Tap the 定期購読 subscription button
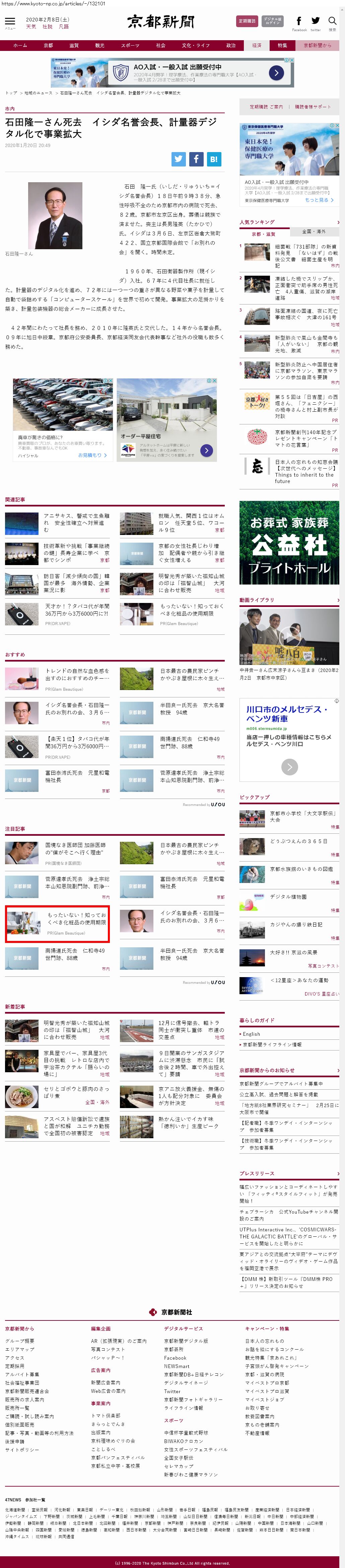 click(247, 21)
